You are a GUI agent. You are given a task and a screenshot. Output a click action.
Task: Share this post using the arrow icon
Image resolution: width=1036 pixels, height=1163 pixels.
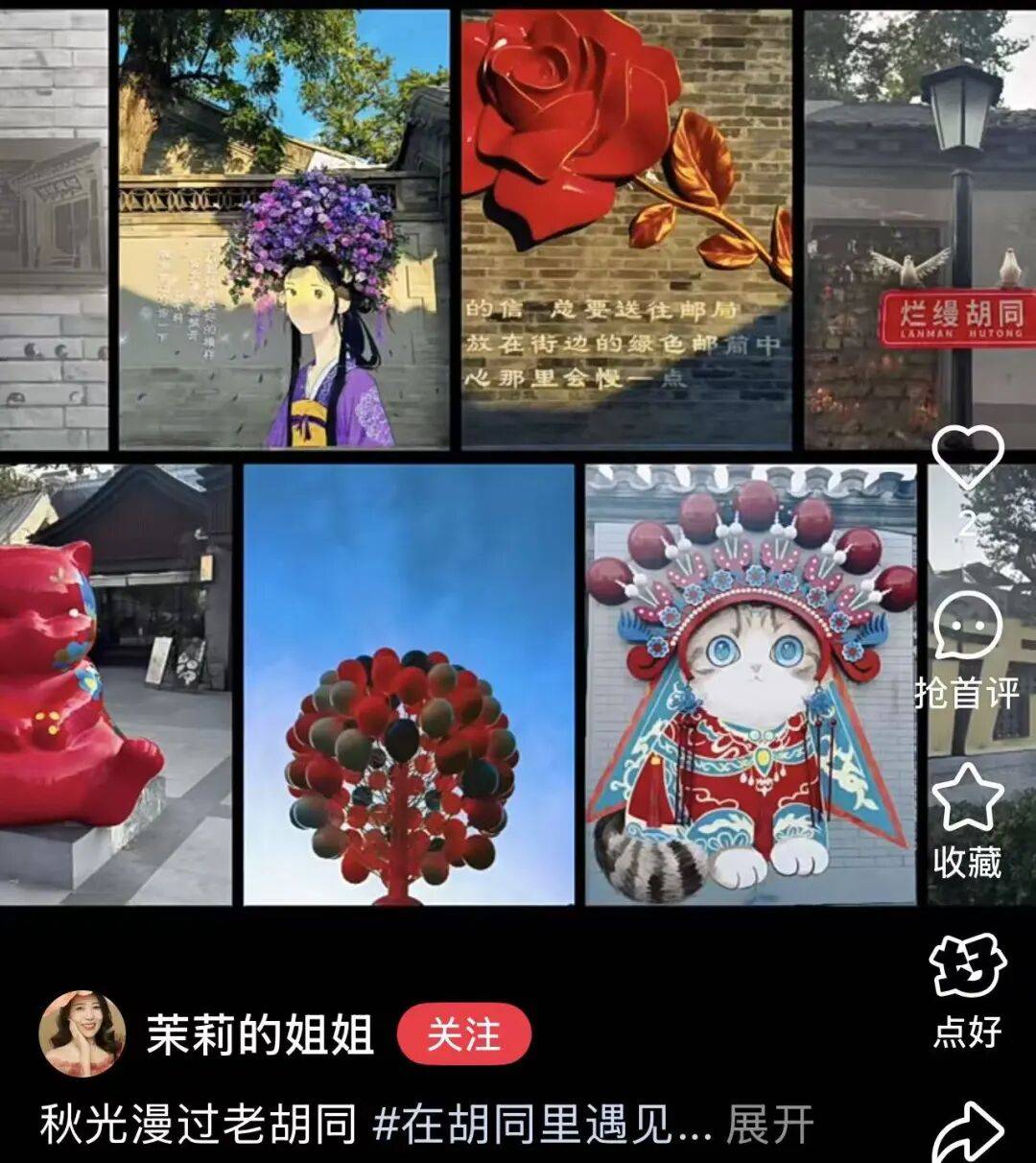[967, 1132]
